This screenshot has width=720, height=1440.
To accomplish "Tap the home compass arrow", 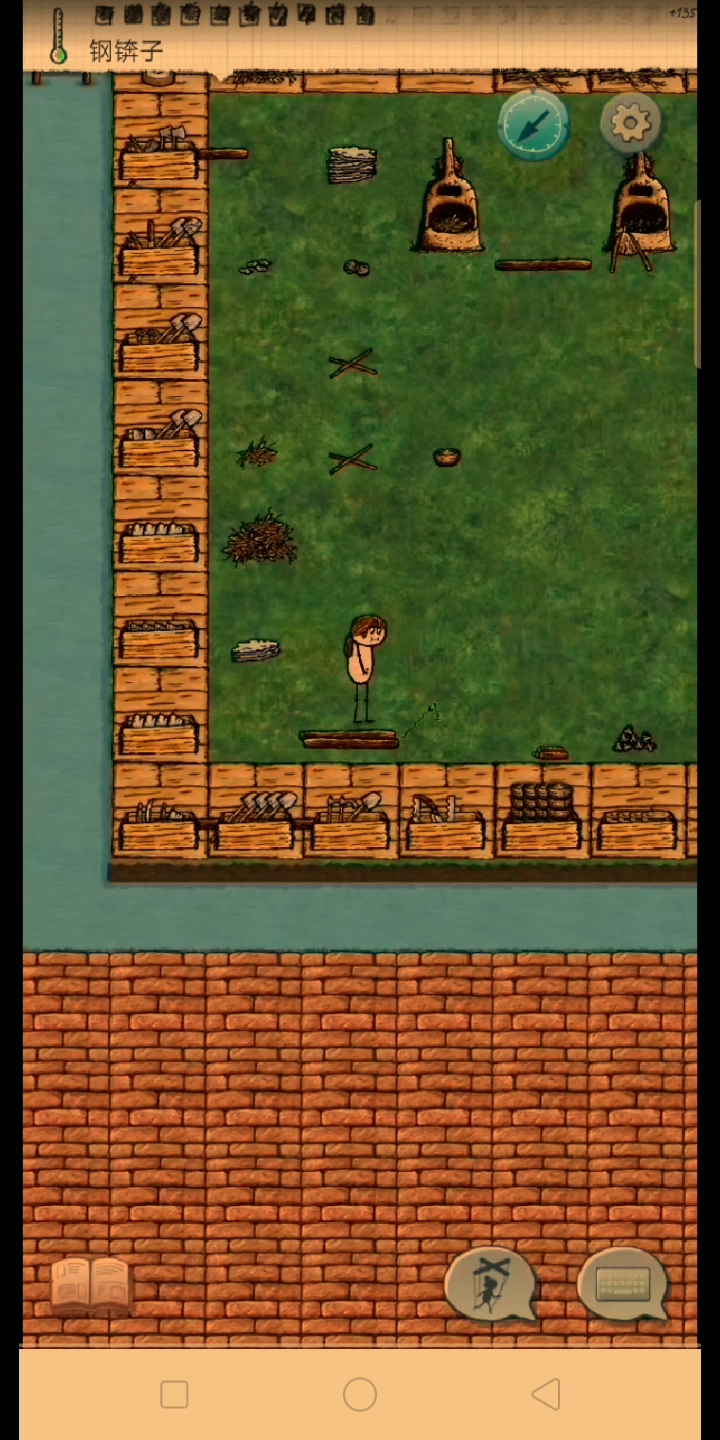I will tap(534, 125).
